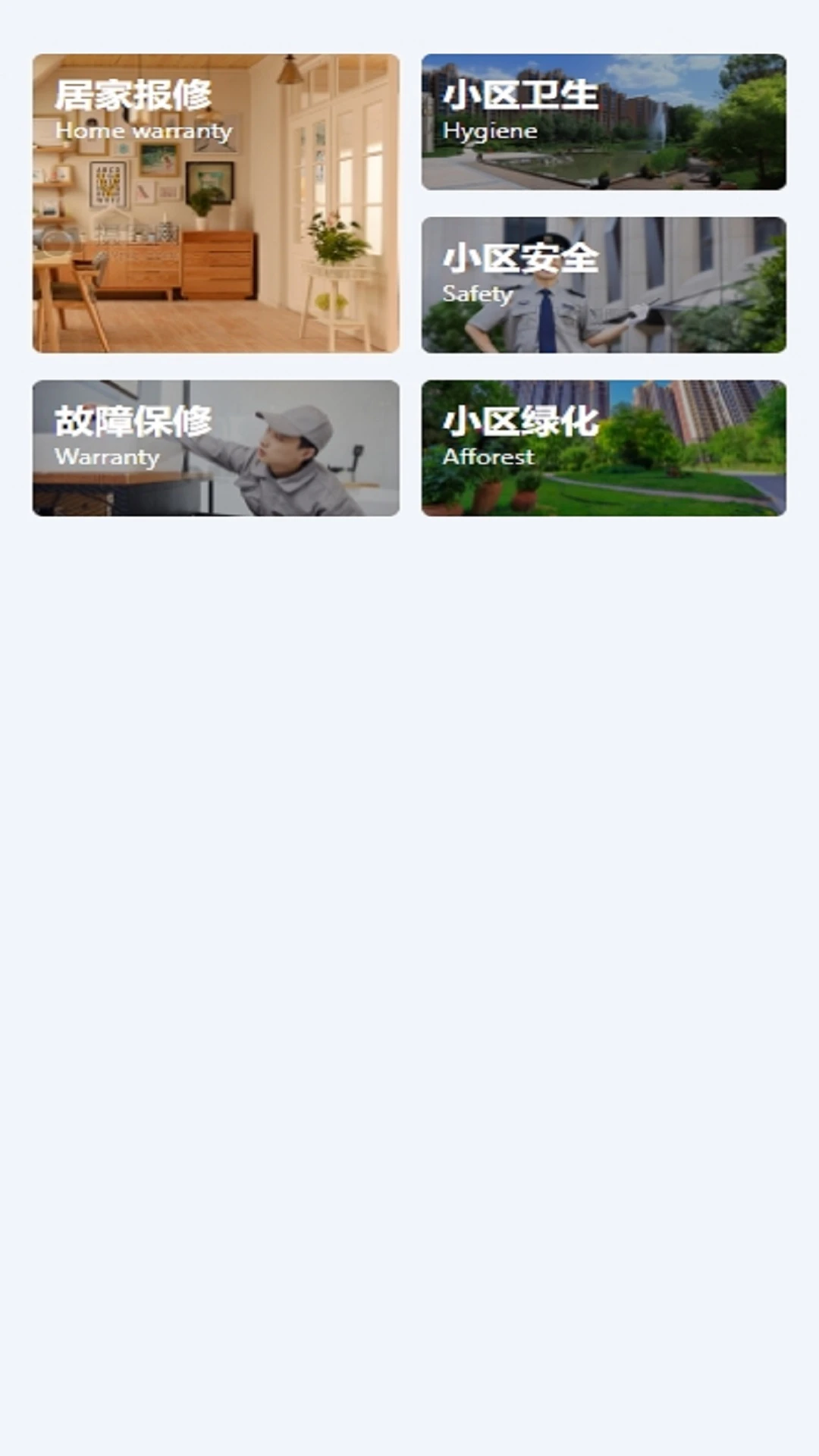Go to the 小区安全 Safety card

(x=604, y=285)
